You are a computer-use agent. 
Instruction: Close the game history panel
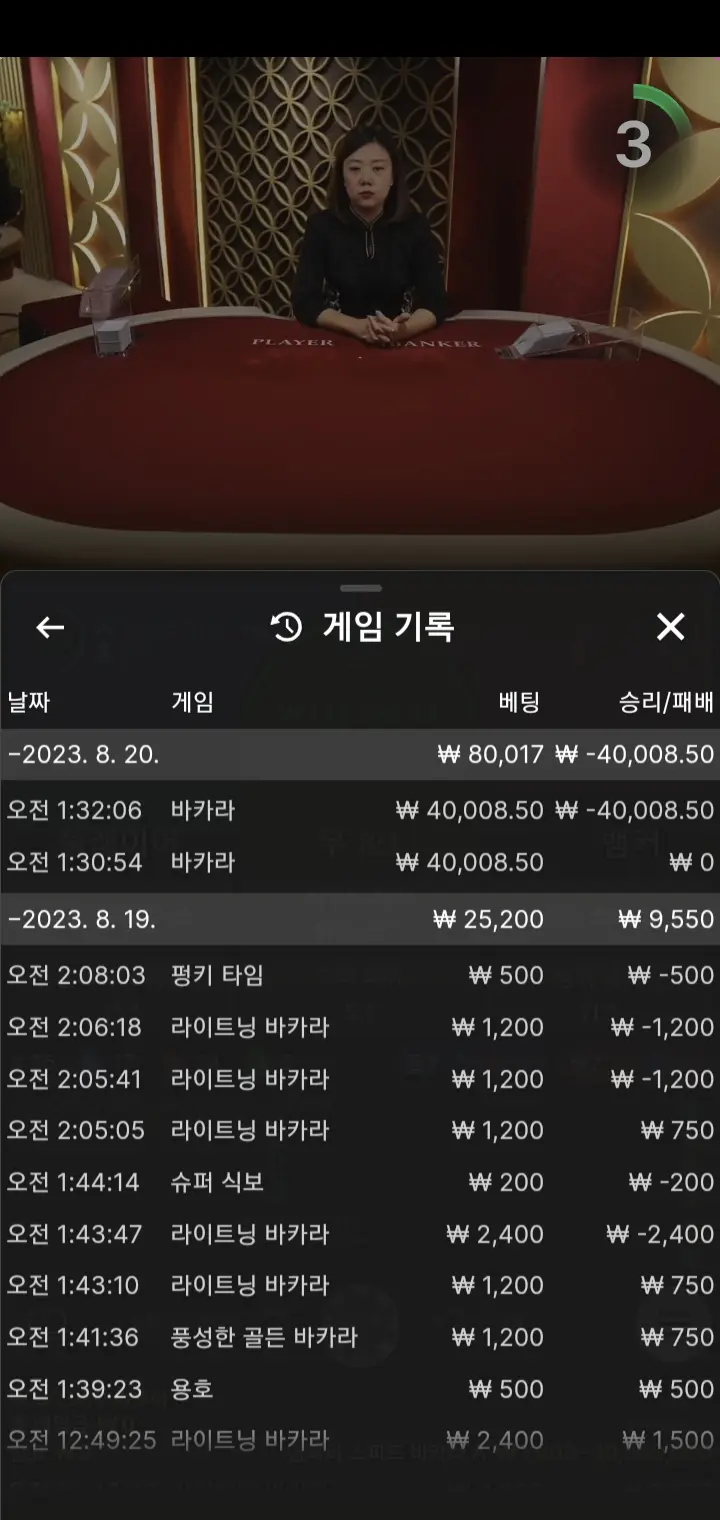click(670, 627)
